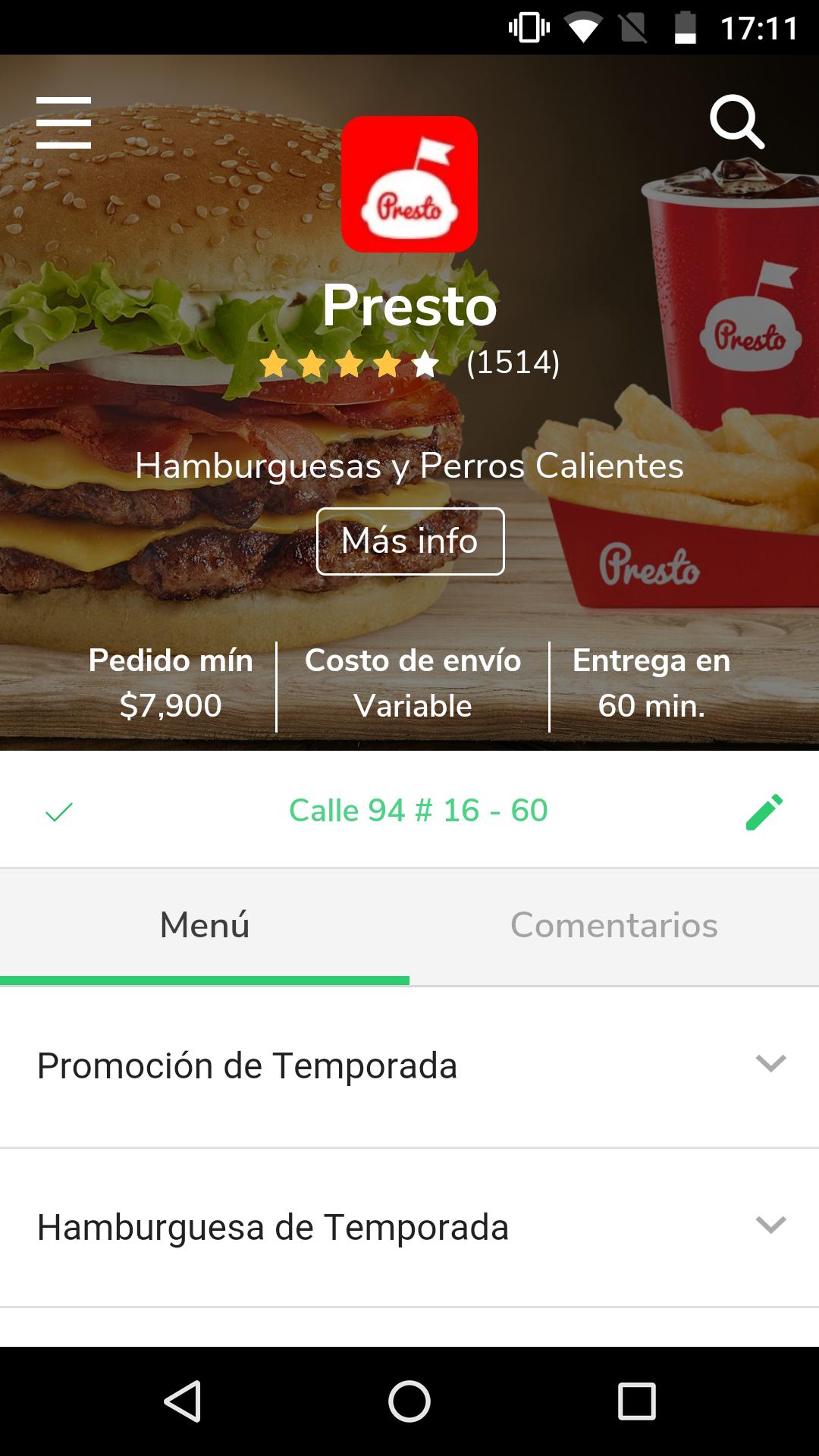Switch to the Comentarios tab
Viewport: 819px width, 1456px height.
click(614, 924)
